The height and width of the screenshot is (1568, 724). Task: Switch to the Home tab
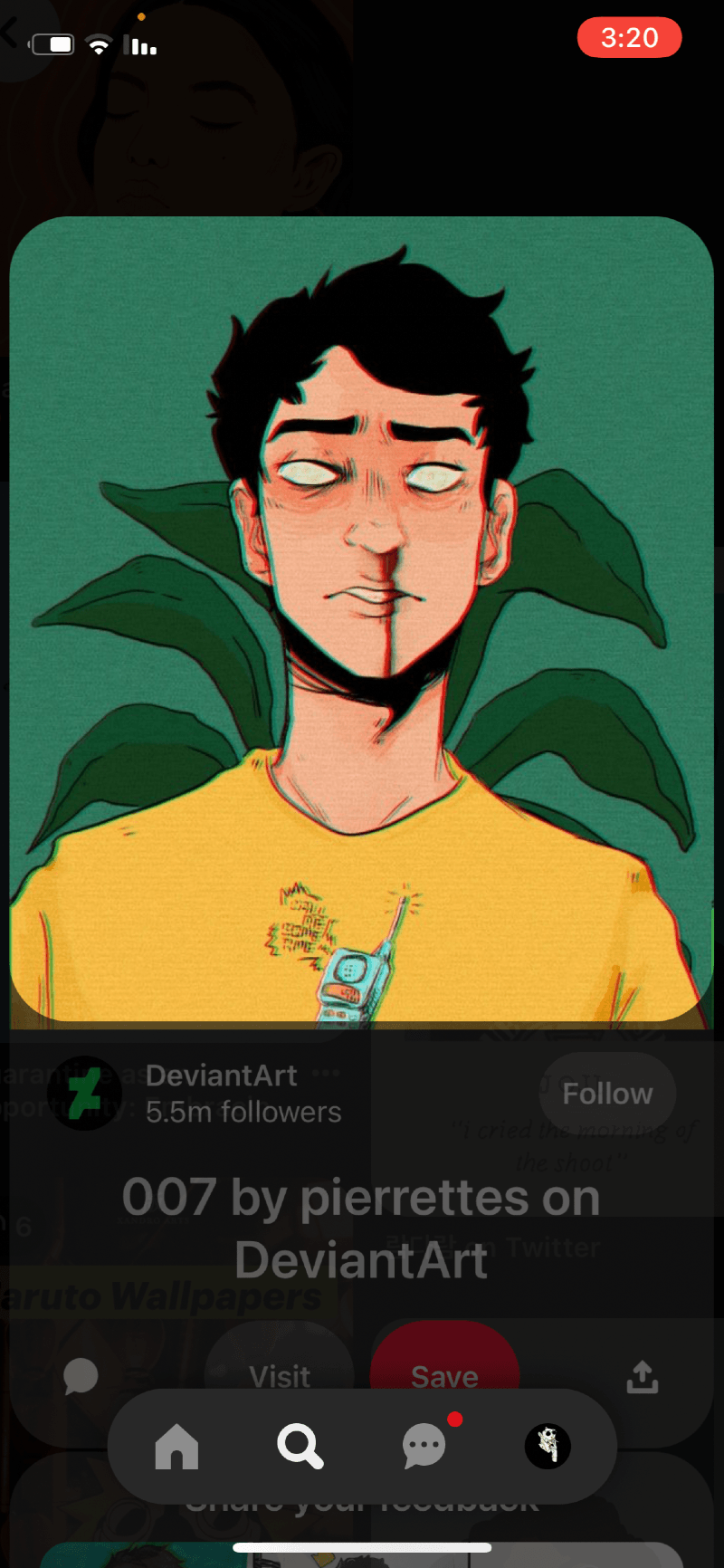coord(176,1446)
